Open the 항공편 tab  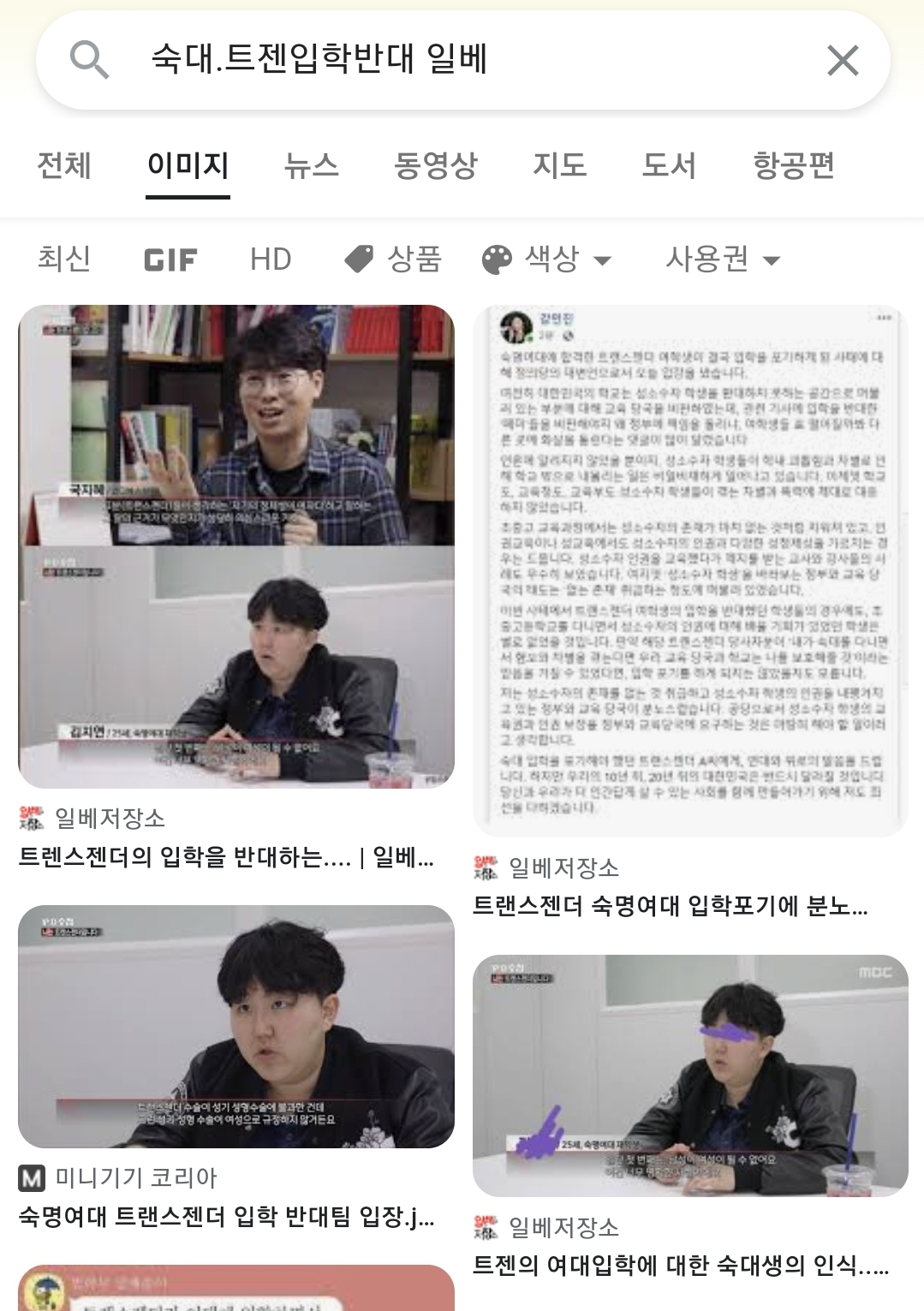click(794, 165)
